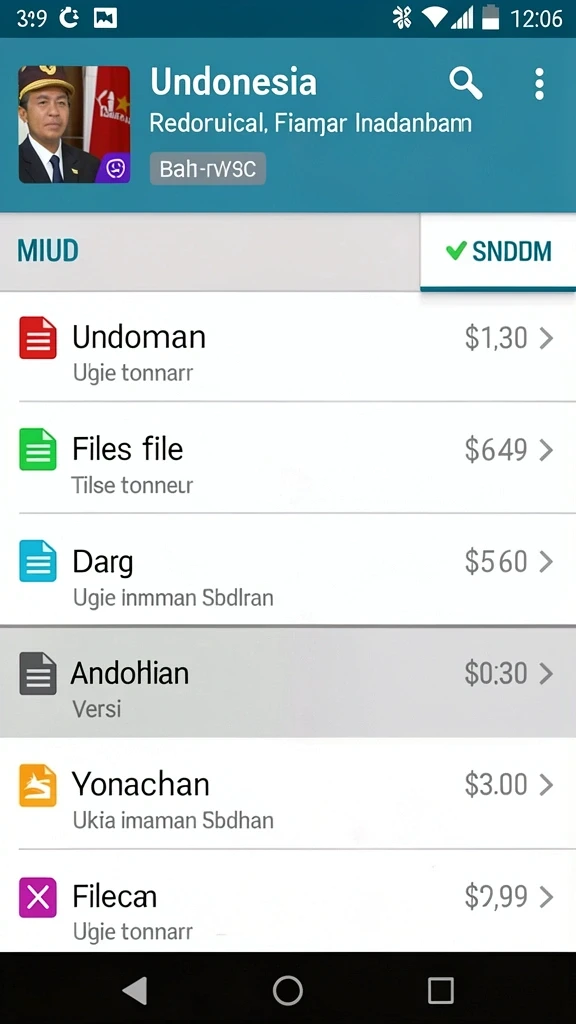This screenshot has height=1024, width=576.
Task: Go to home screen via home button
Action: pyautogui.click(x=288, y=991)
